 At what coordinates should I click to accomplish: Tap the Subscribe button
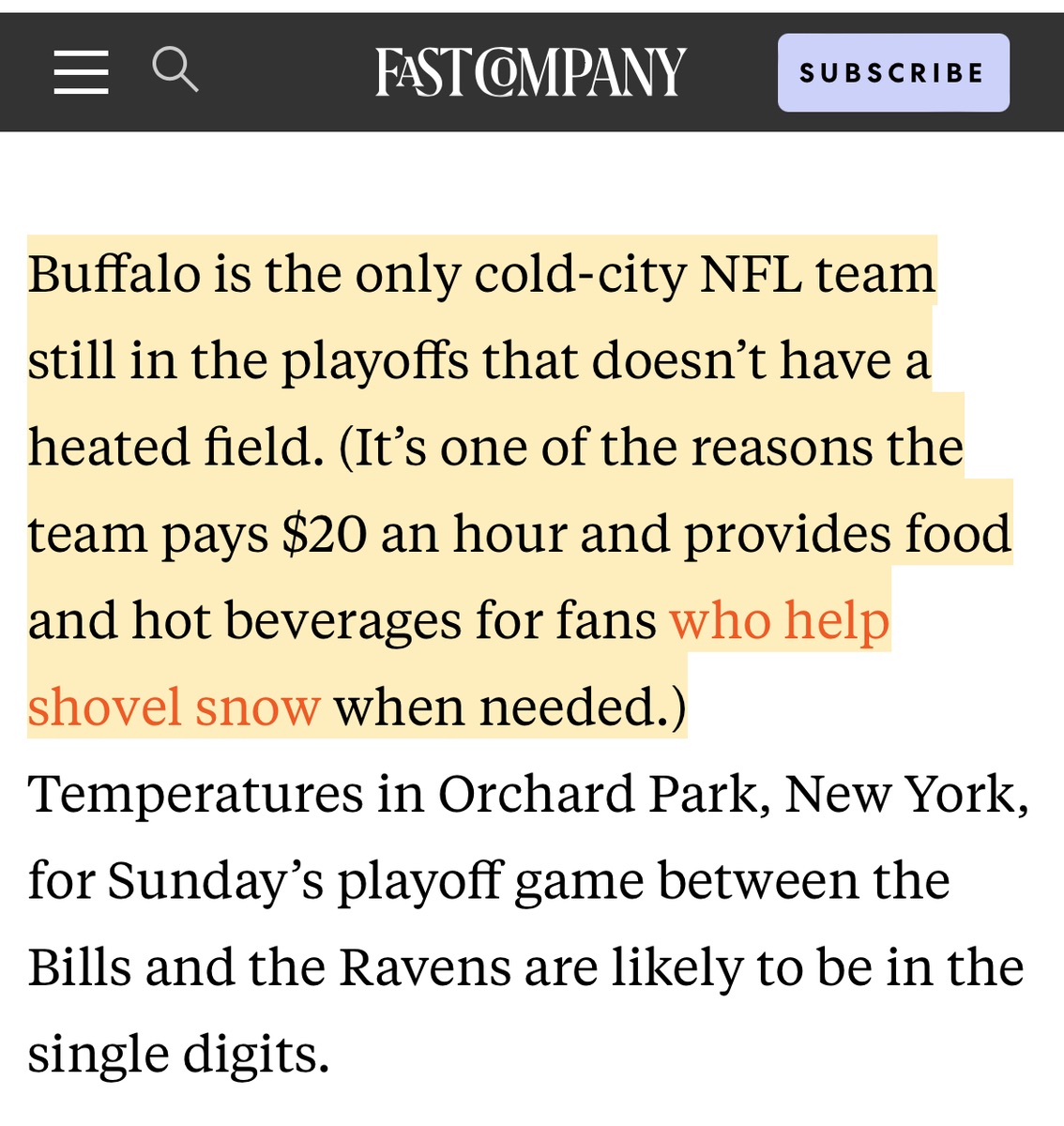(x=892, y=73)
